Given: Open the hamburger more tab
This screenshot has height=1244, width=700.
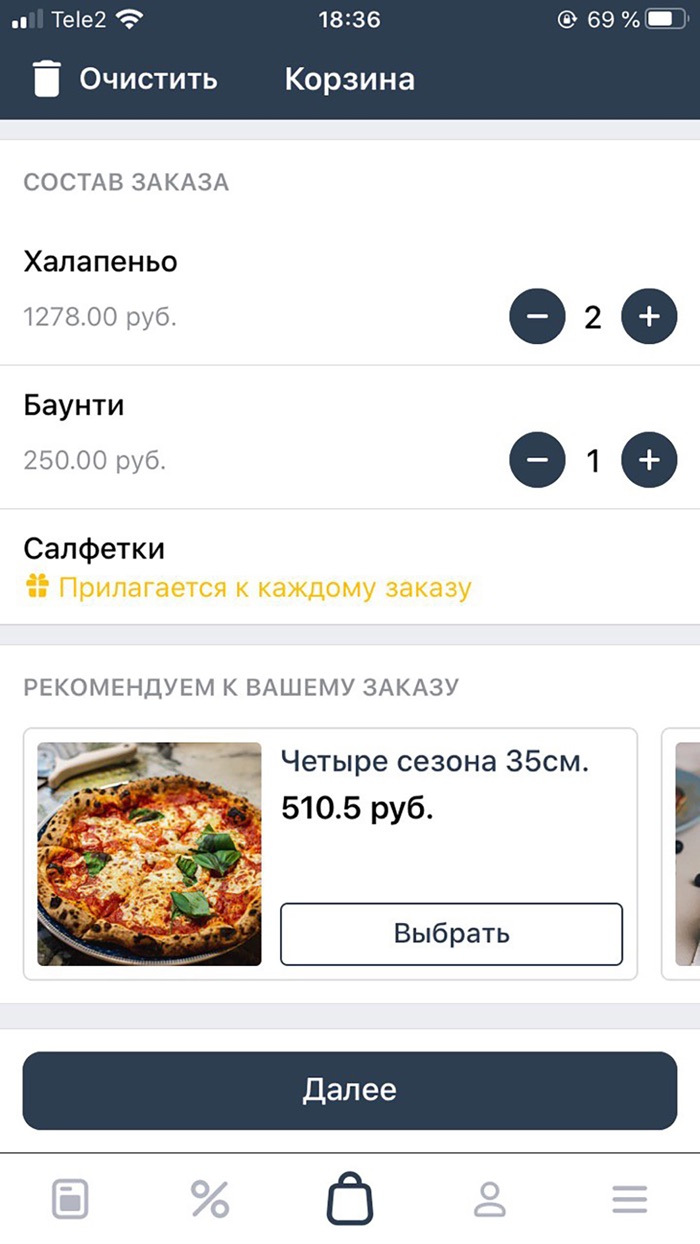Looking at the screenshot, I should 630,1199.
